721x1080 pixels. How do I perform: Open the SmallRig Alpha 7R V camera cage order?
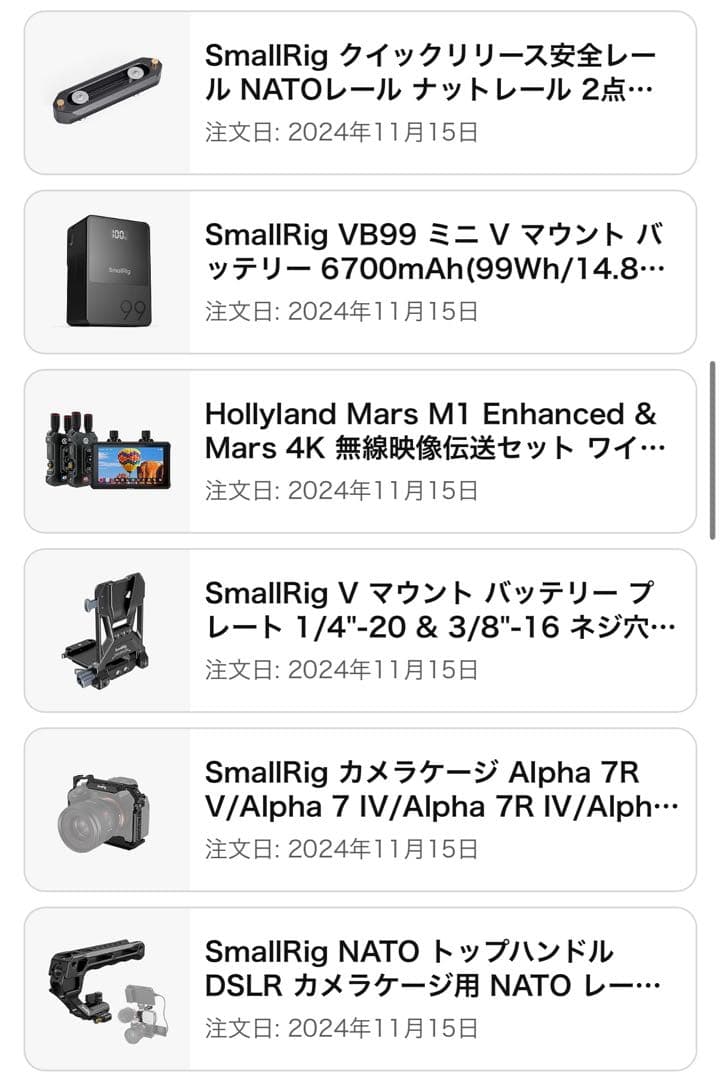(430, 790)
